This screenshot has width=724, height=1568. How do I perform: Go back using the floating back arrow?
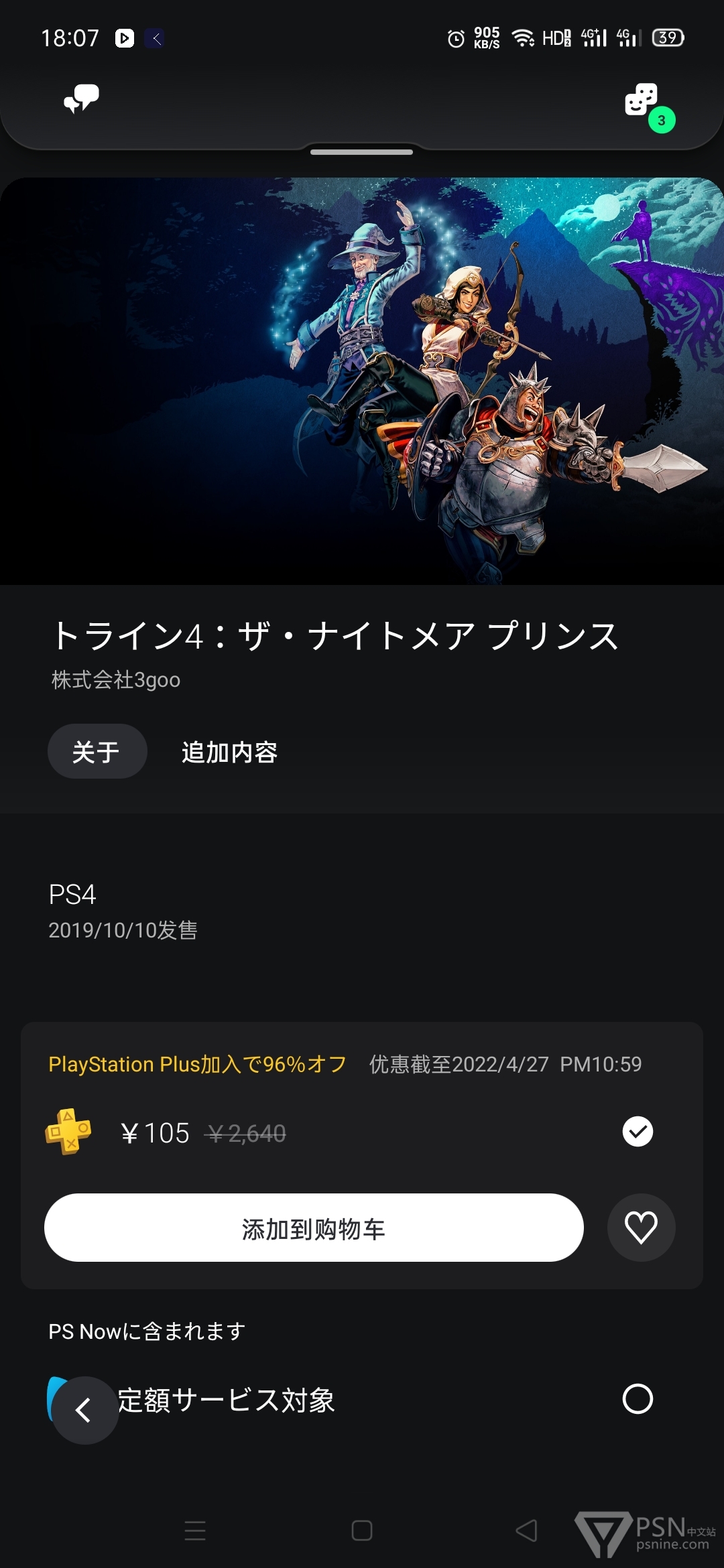[x=84, y=1410]
